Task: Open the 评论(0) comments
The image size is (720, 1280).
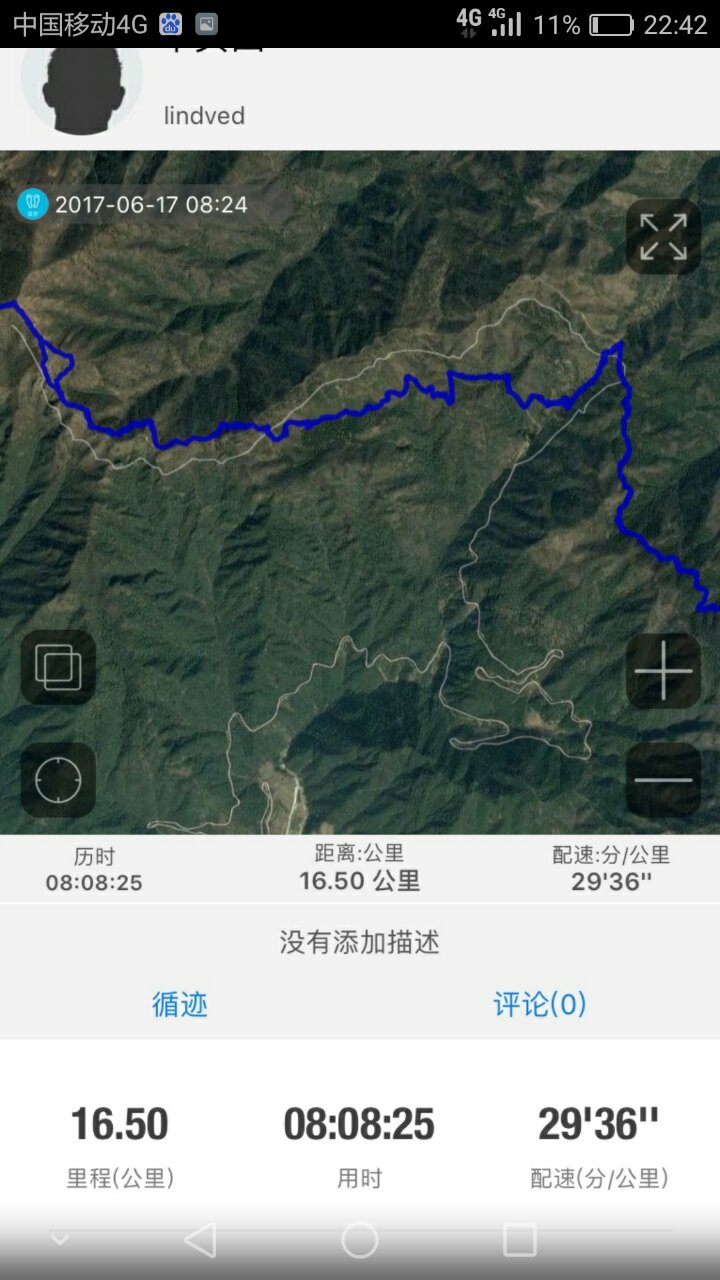Action: coord(540,1004)
